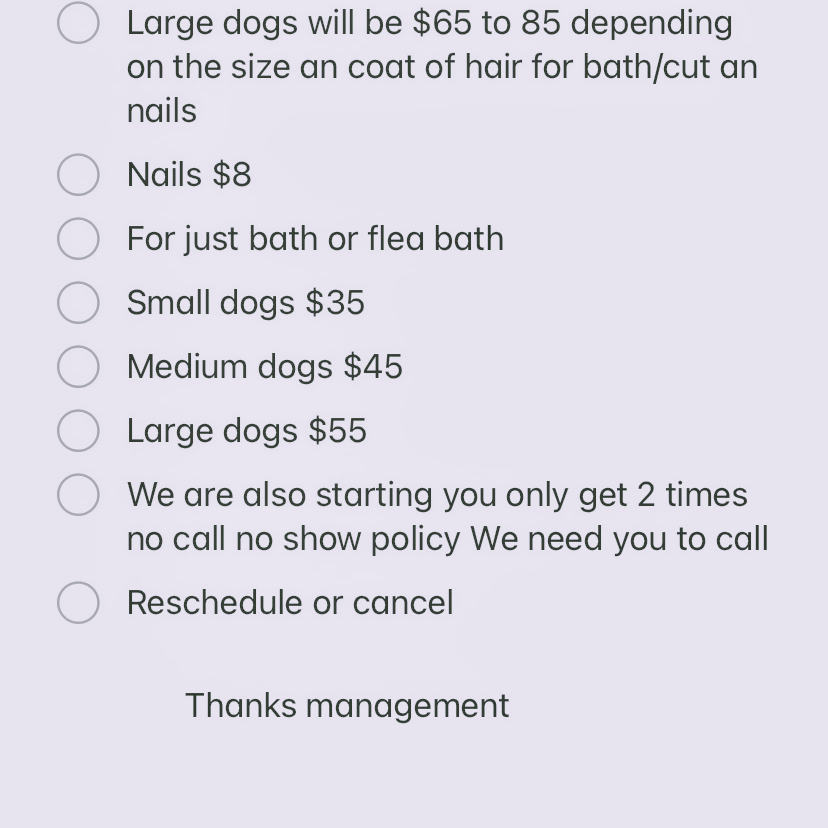Select the Medium dogs $45 checklist circle
828x828 pixels.
coord(78,367)
